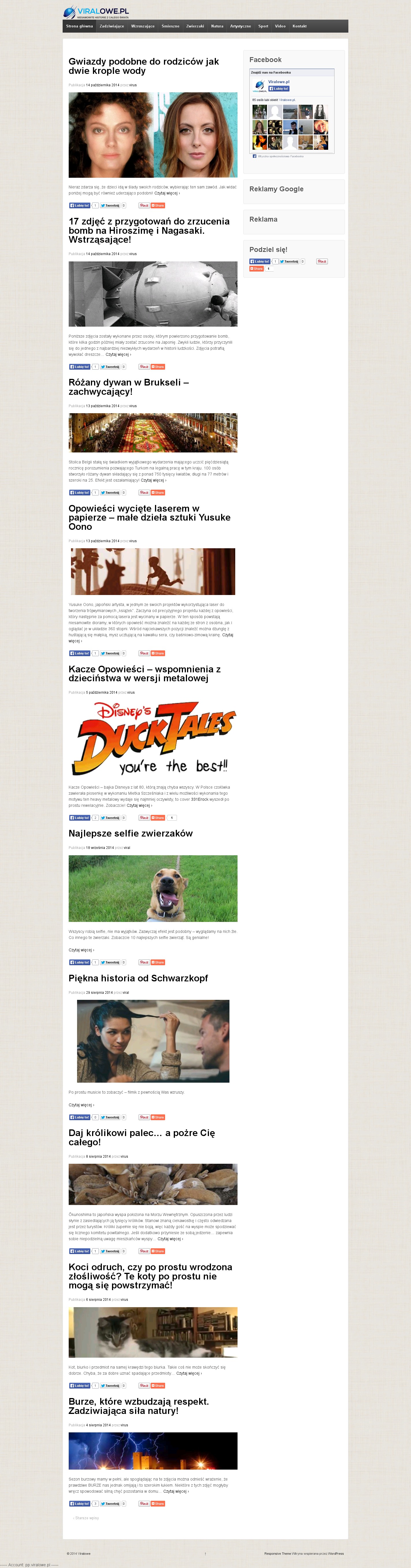Open article Najlepsze selfie zwierzaków

(x=130, y=833)
